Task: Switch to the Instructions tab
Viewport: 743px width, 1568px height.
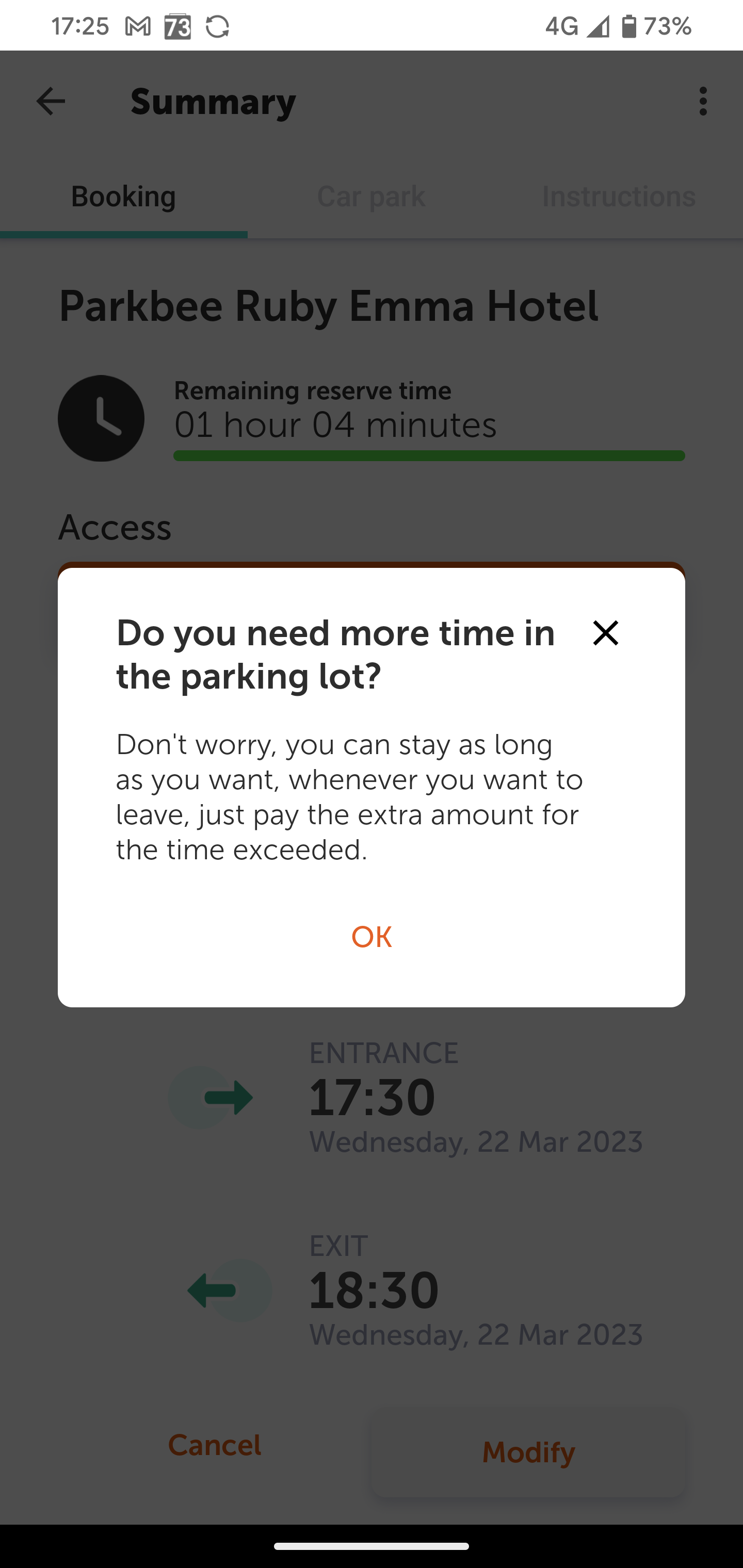Action: coord(618,197)
